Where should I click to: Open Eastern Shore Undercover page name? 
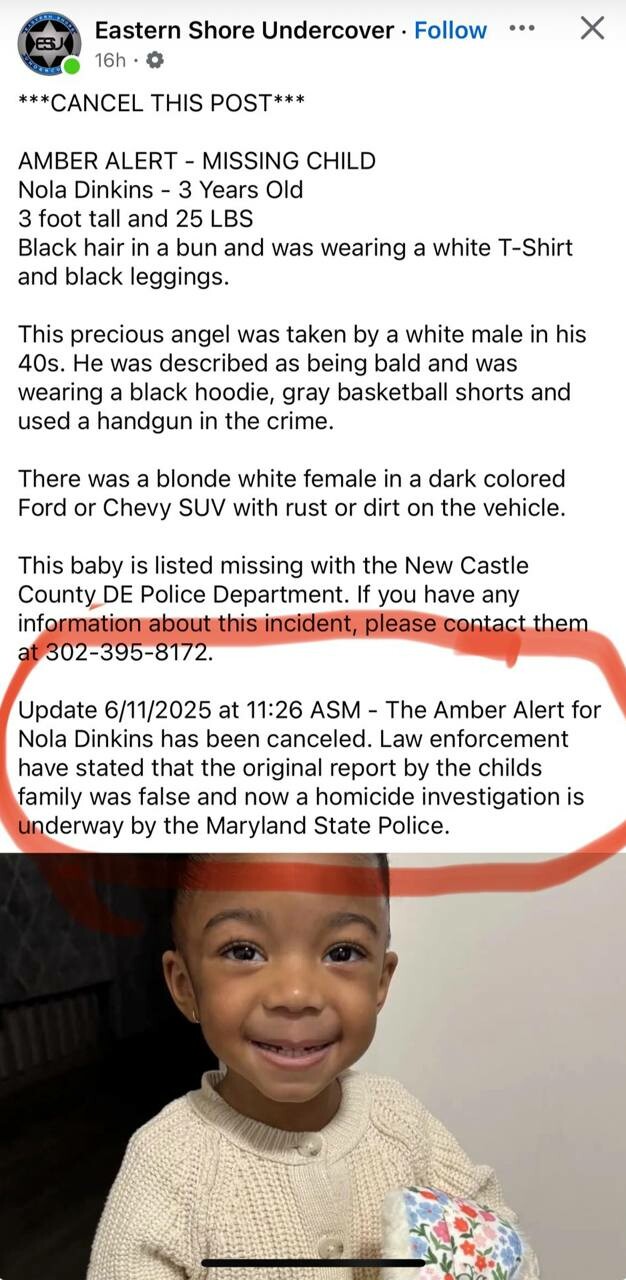coord(244,31)
